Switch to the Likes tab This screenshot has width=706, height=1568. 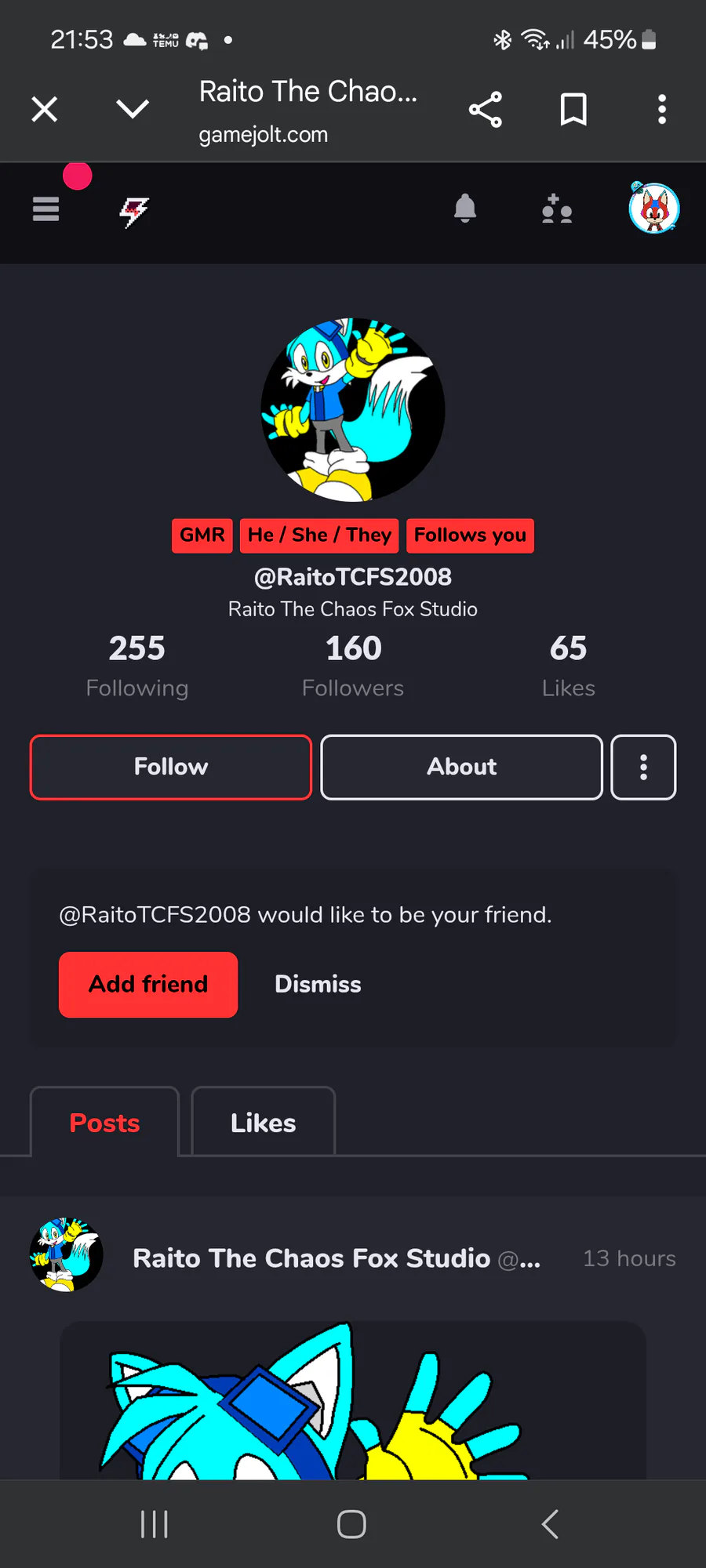coord(264,1122)
